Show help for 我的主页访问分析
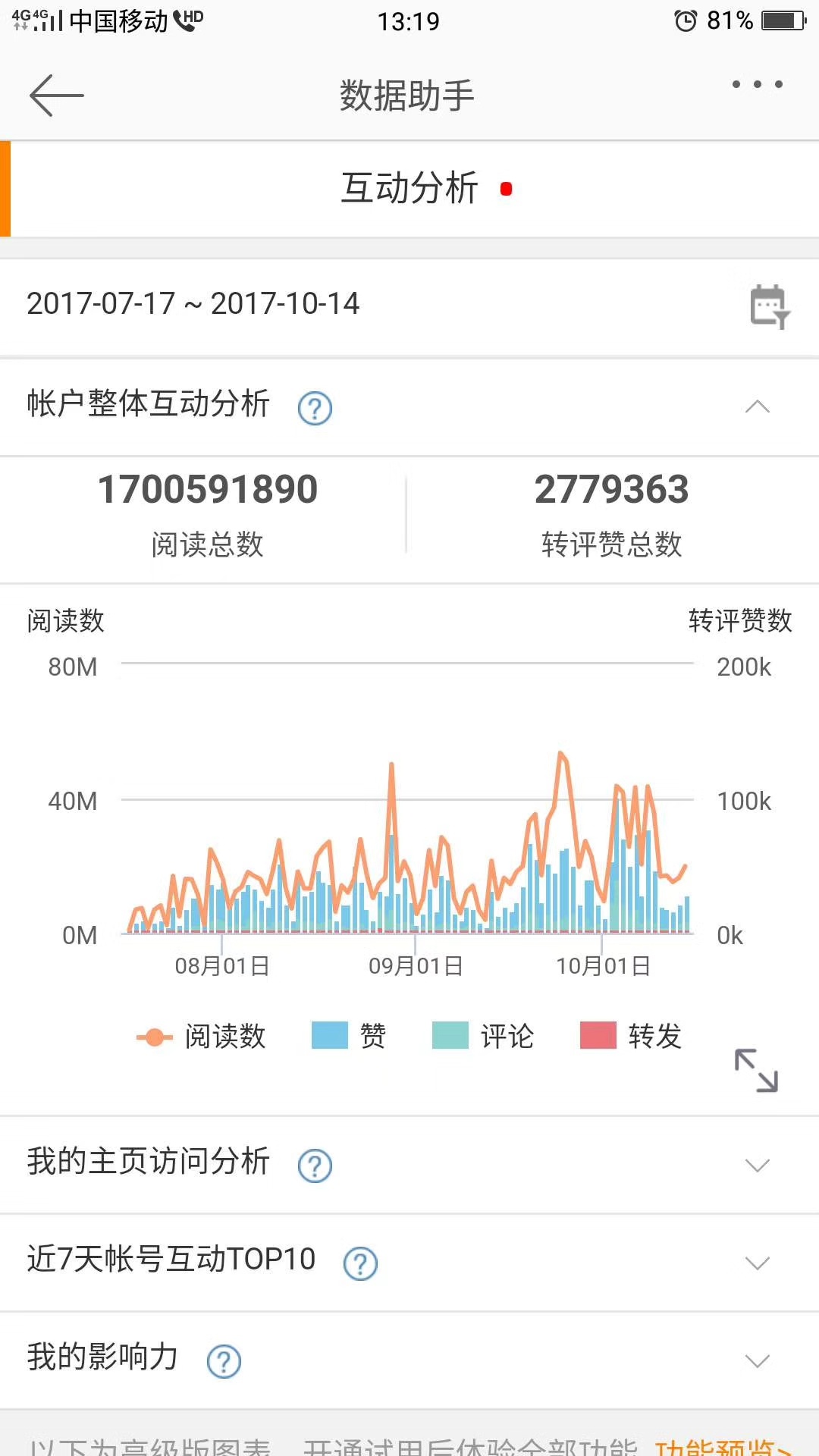 [x=315, y=1166]
